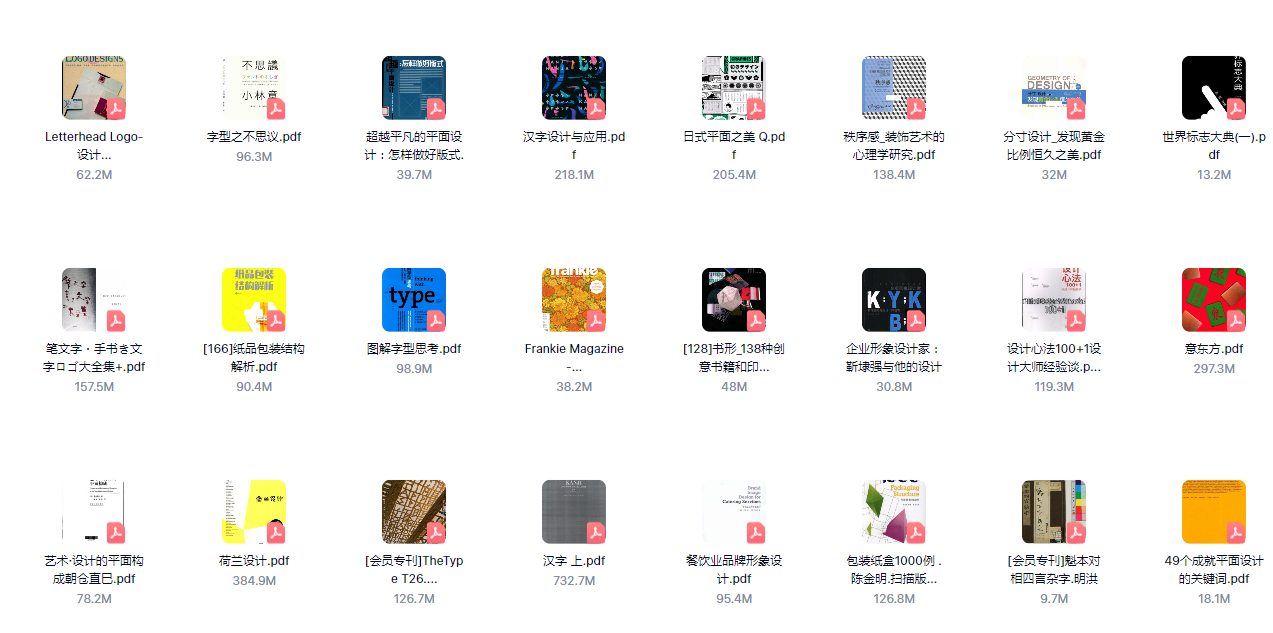
Task: Open 企业形象设计家：靳埭强与他的设计 file
Action: click(x=894, y=300)
